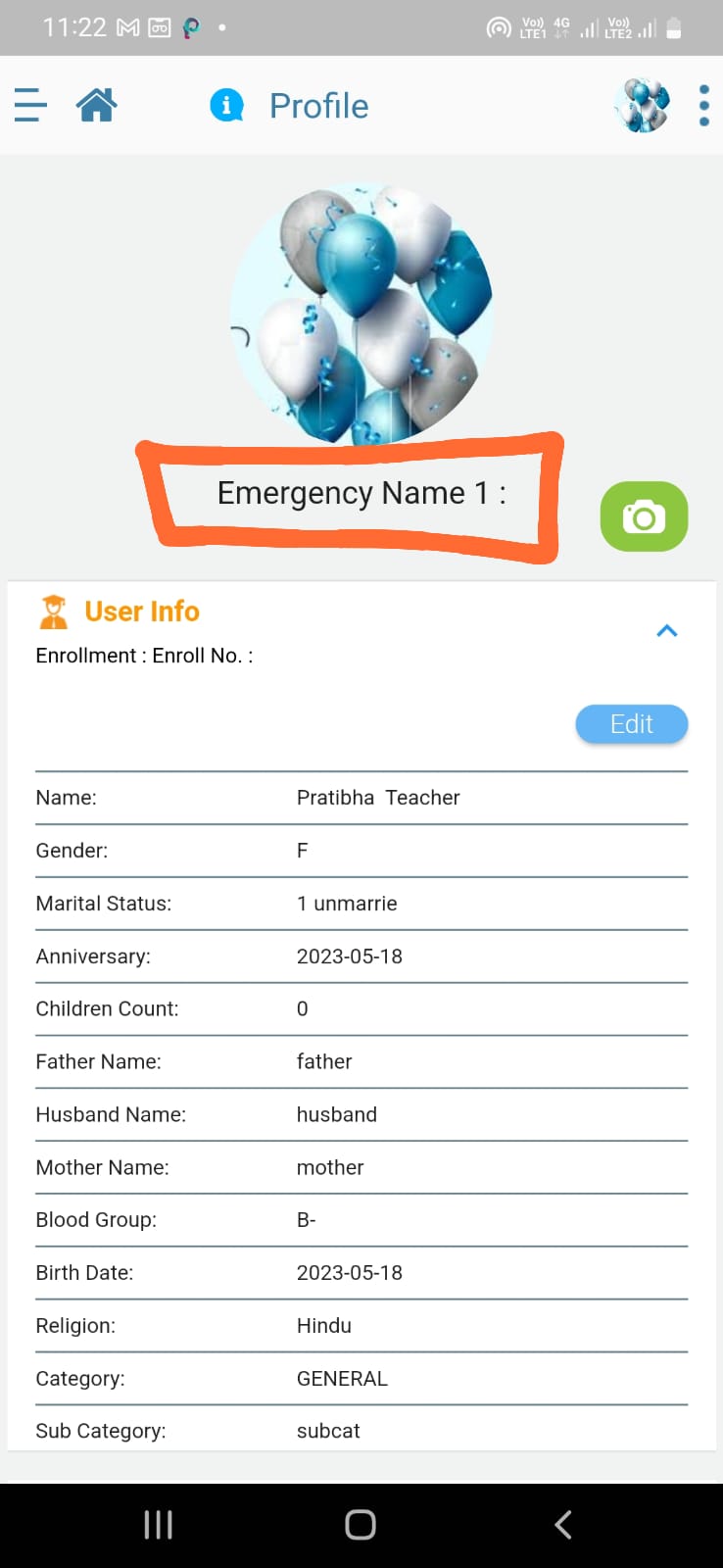This screenshot has height=1568, width=723.
Task: Open the hamburger drawer menu
Action: (x=30, y=105)
